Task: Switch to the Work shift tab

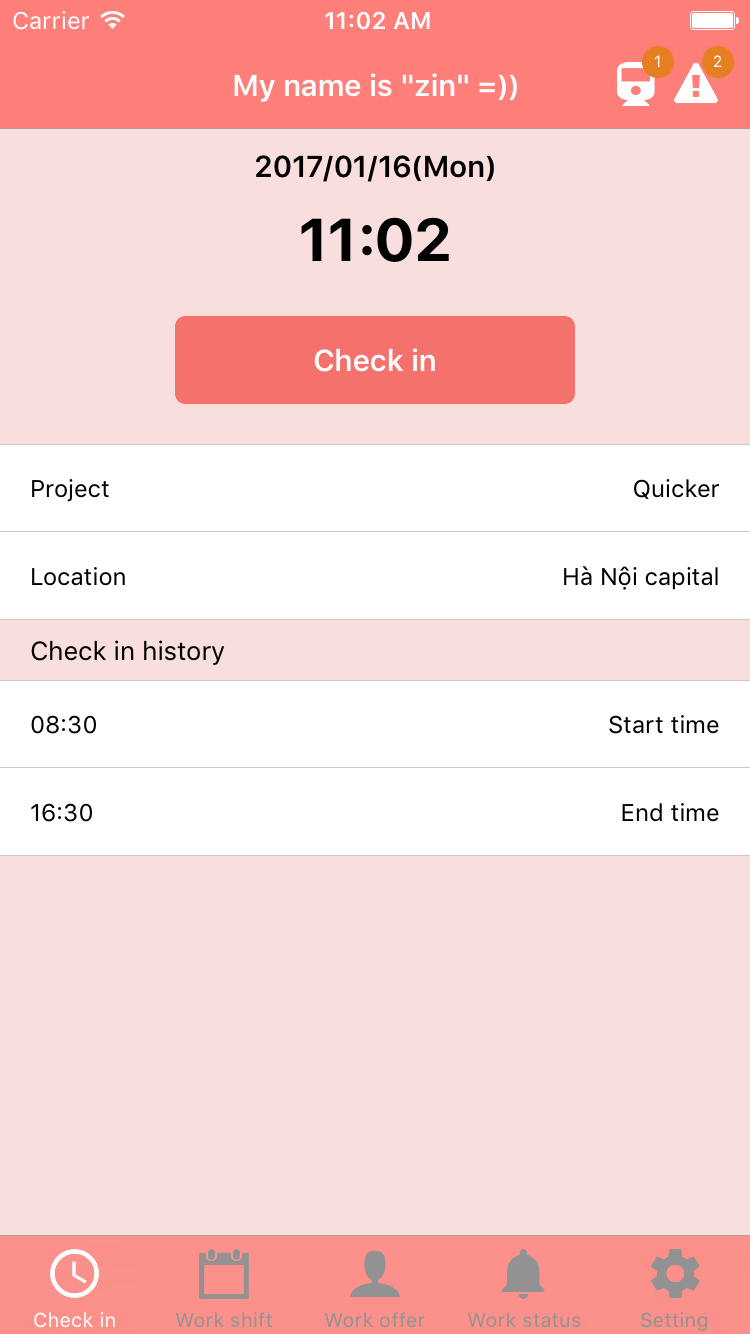Action: [x=224, y=1288]
